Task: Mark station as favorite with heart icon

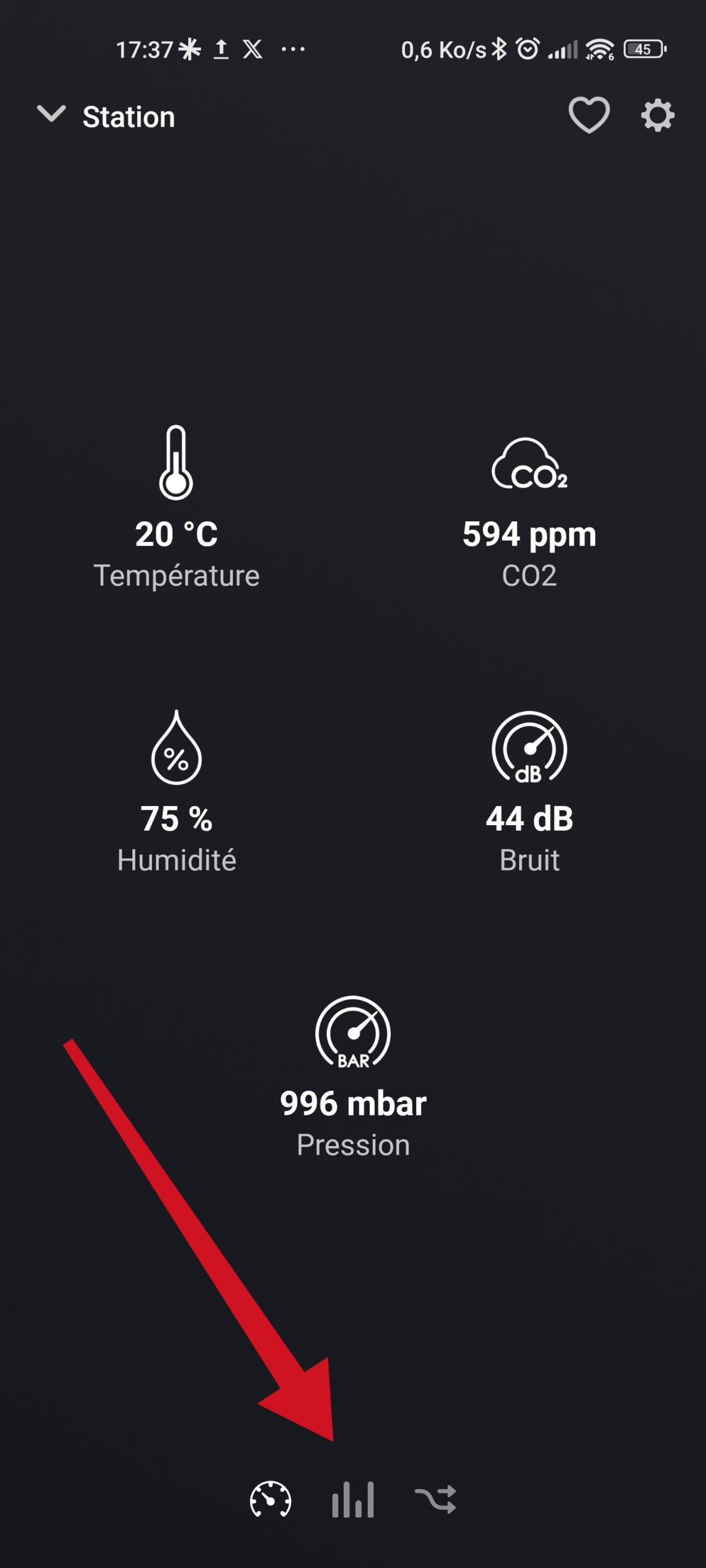Action: [589, 115]
